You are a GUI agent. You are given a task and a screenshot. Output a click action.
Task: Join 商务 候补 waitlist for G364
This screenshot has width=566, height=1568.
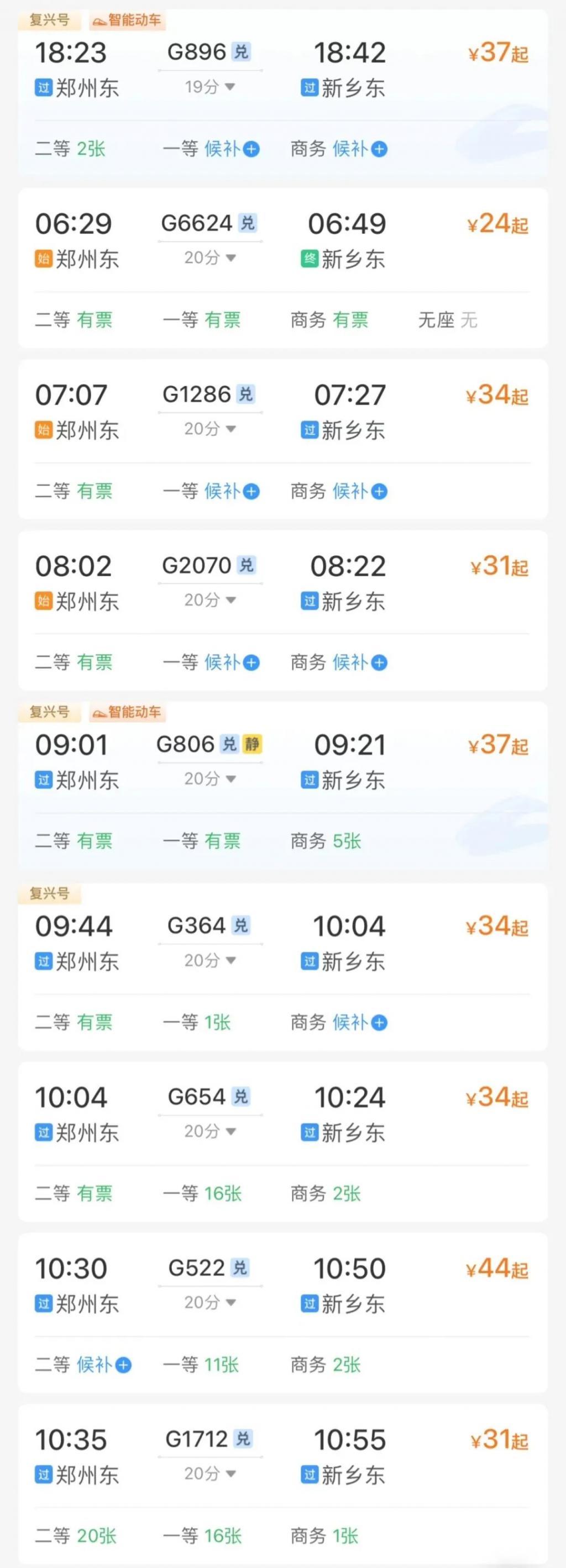359,1023
